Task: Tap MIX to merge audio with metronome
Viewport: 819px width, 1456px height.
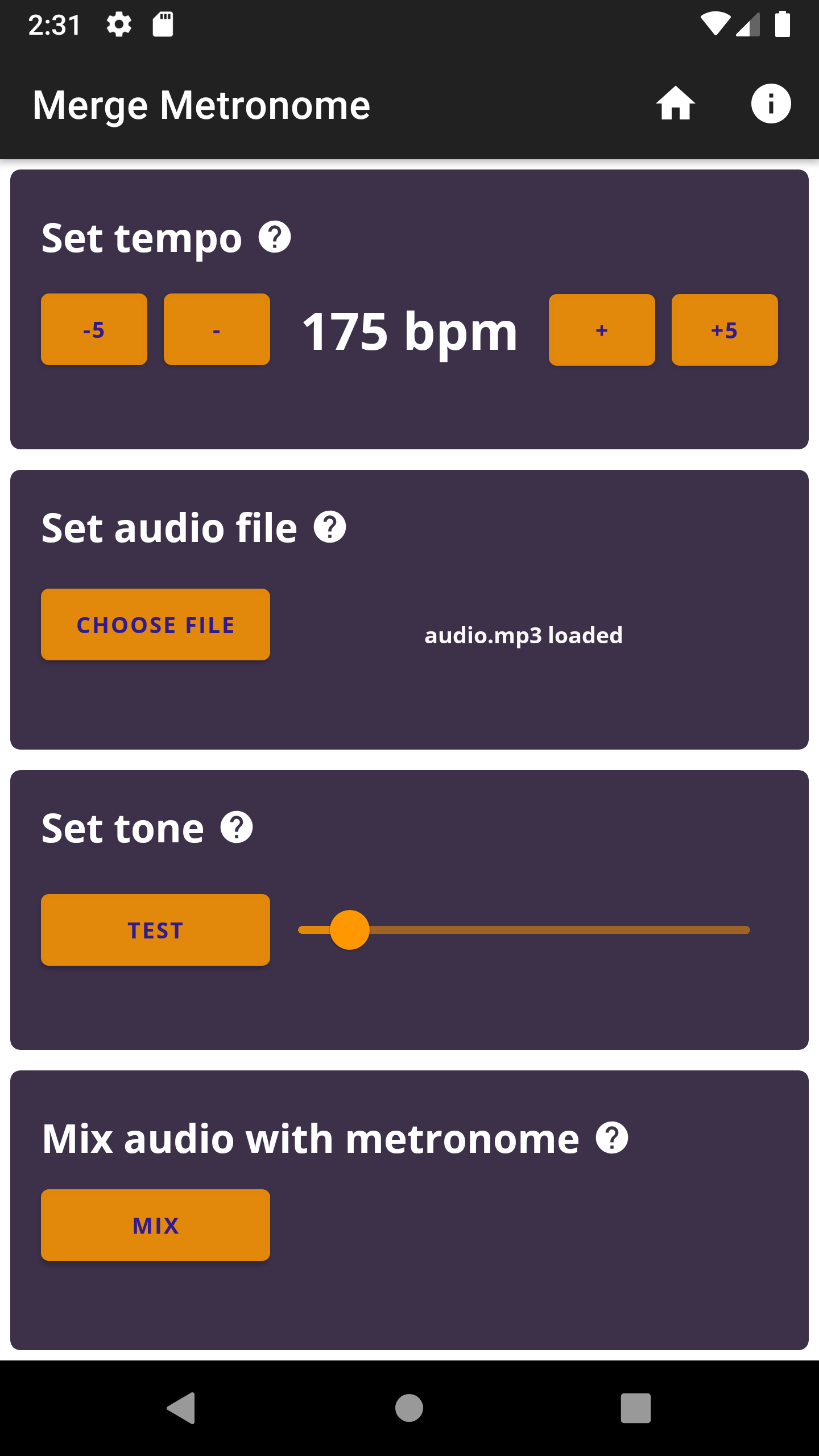Action: coord(155,1225)
